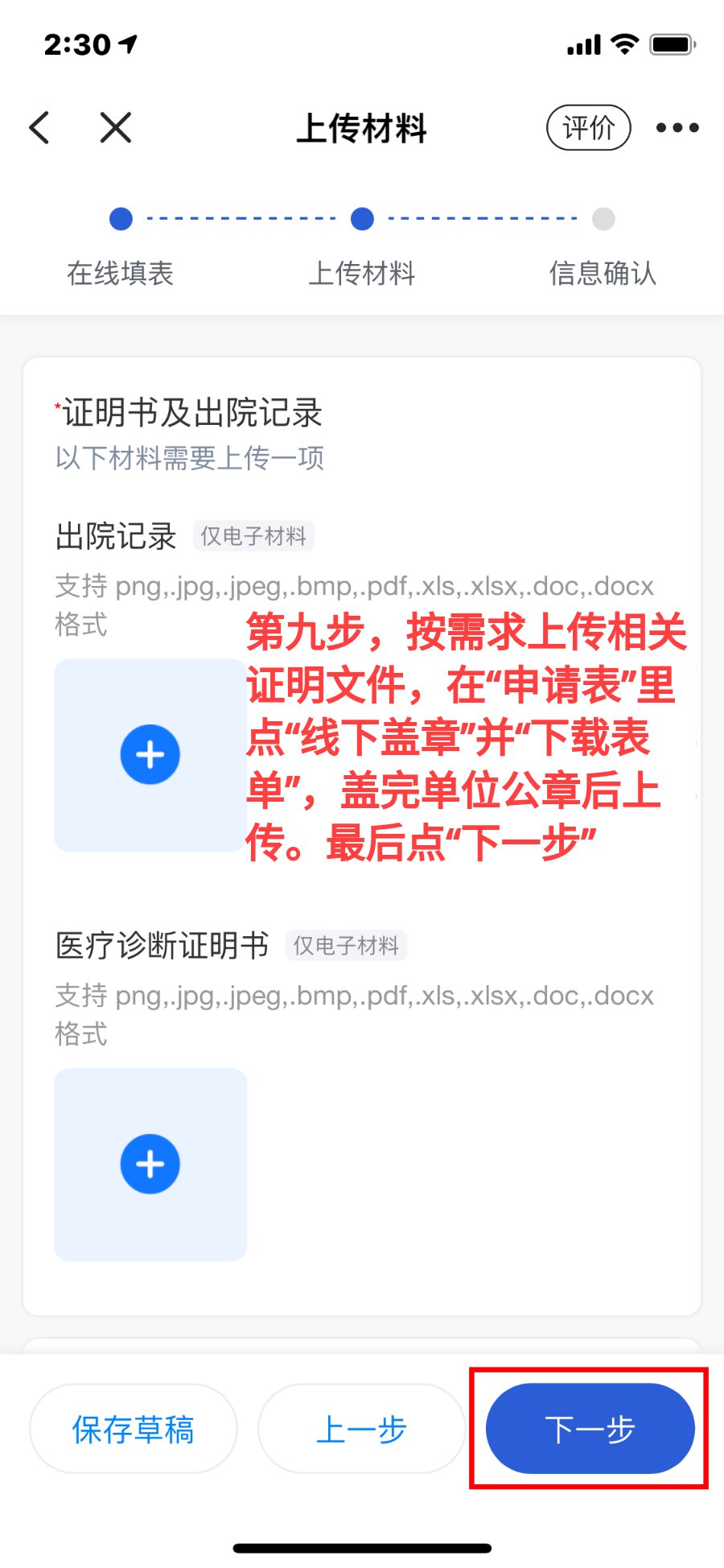This screenshot has width=724, height=1568.
Task: Add a file under 医疗诊断证明书
Action: (150, 1164)
